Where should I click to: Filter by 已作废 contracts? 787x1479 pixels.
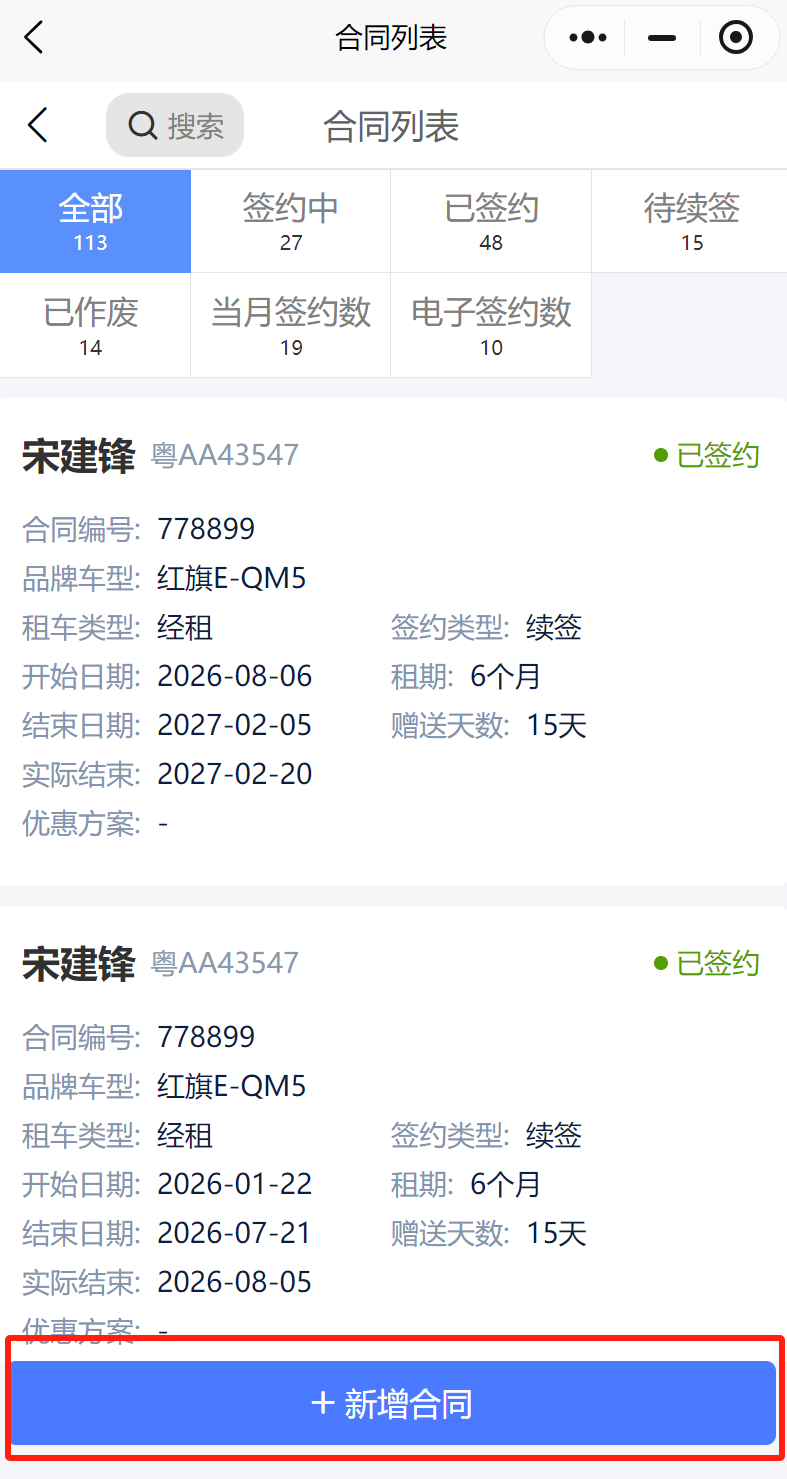point(91,325)
